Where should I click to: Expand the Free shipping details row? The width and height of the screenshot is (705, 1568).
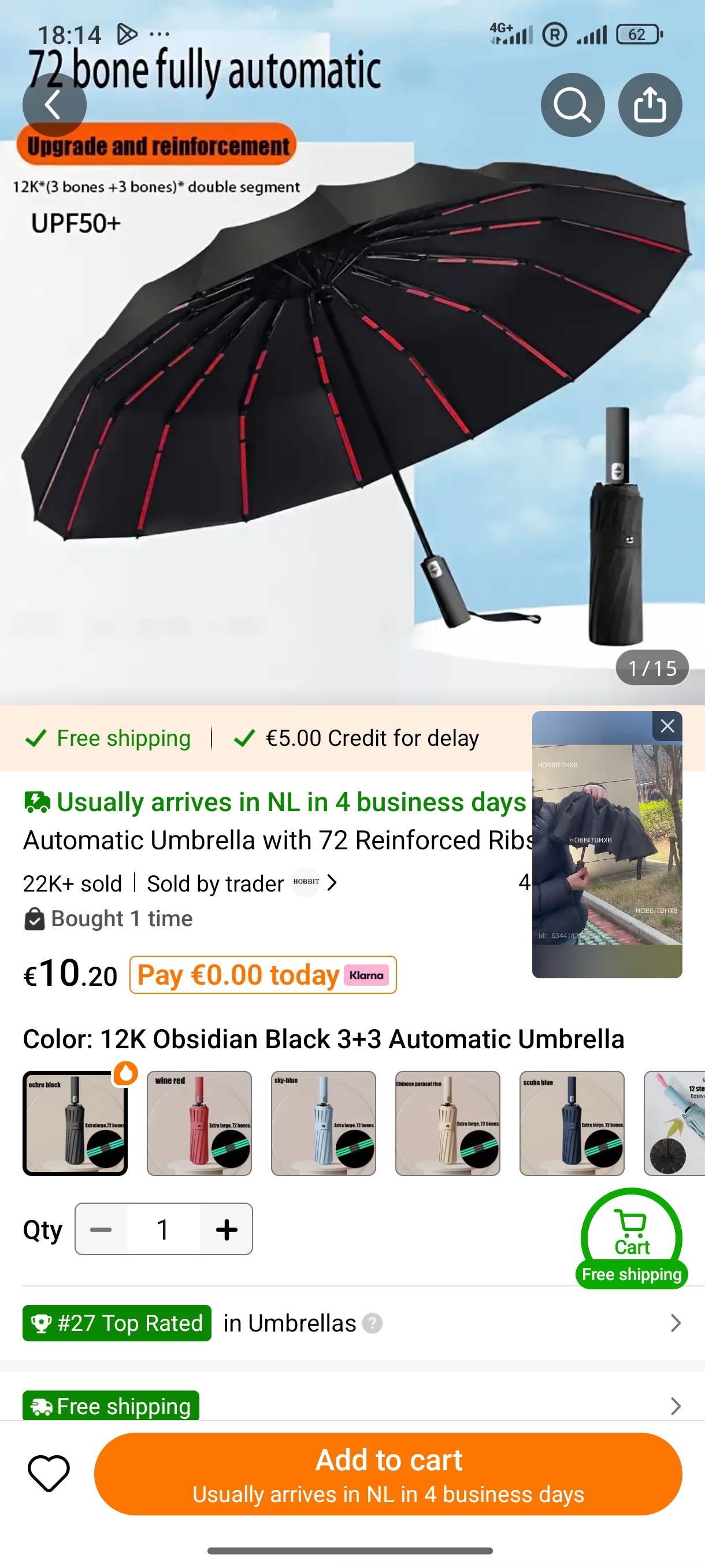[x=352, y=1406]
